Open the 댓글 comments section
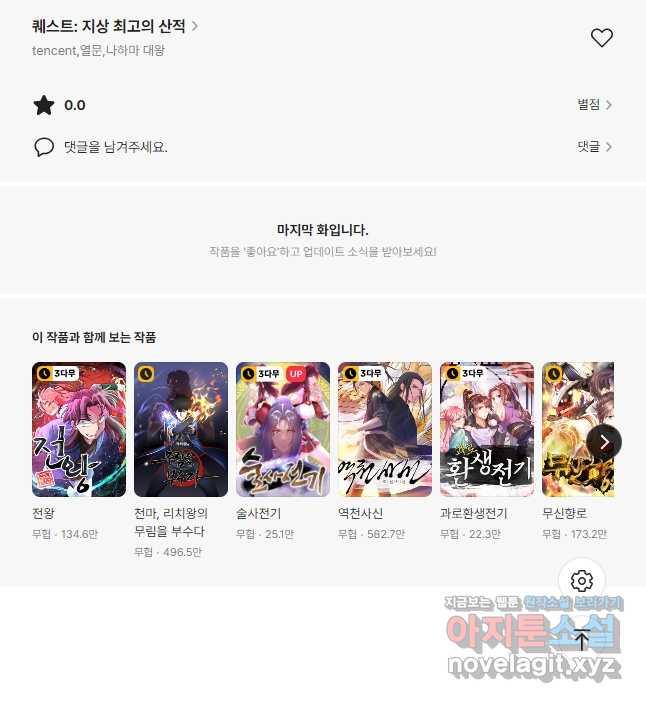646x703 pixels. 594,146
